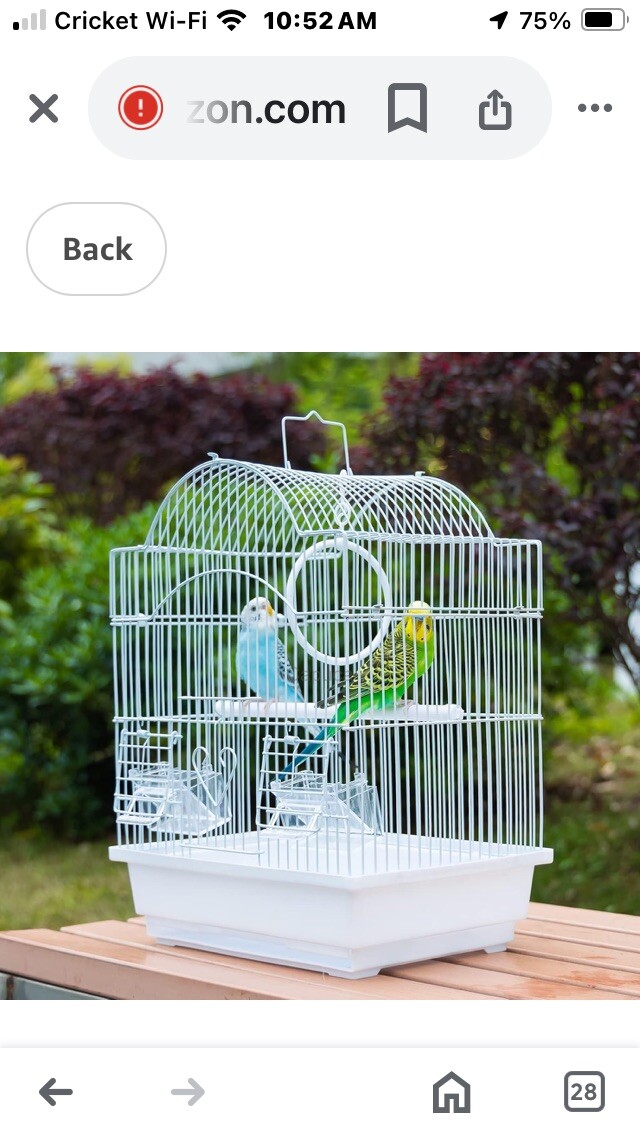Open the three-dot overflow menu
640x1136 pixels.
click(595, 108)
